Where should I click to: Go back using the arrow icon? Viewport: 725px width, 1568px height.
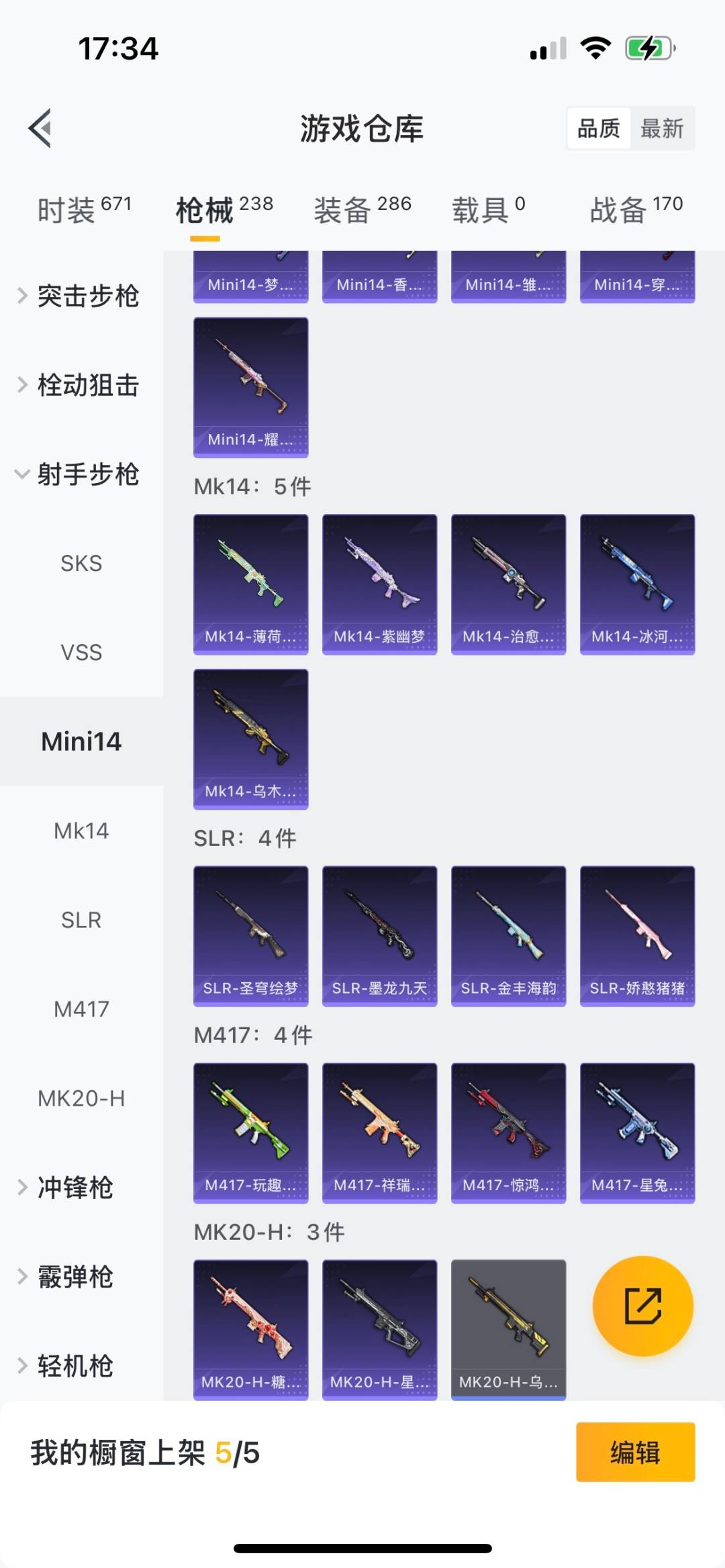pos(40,128)
